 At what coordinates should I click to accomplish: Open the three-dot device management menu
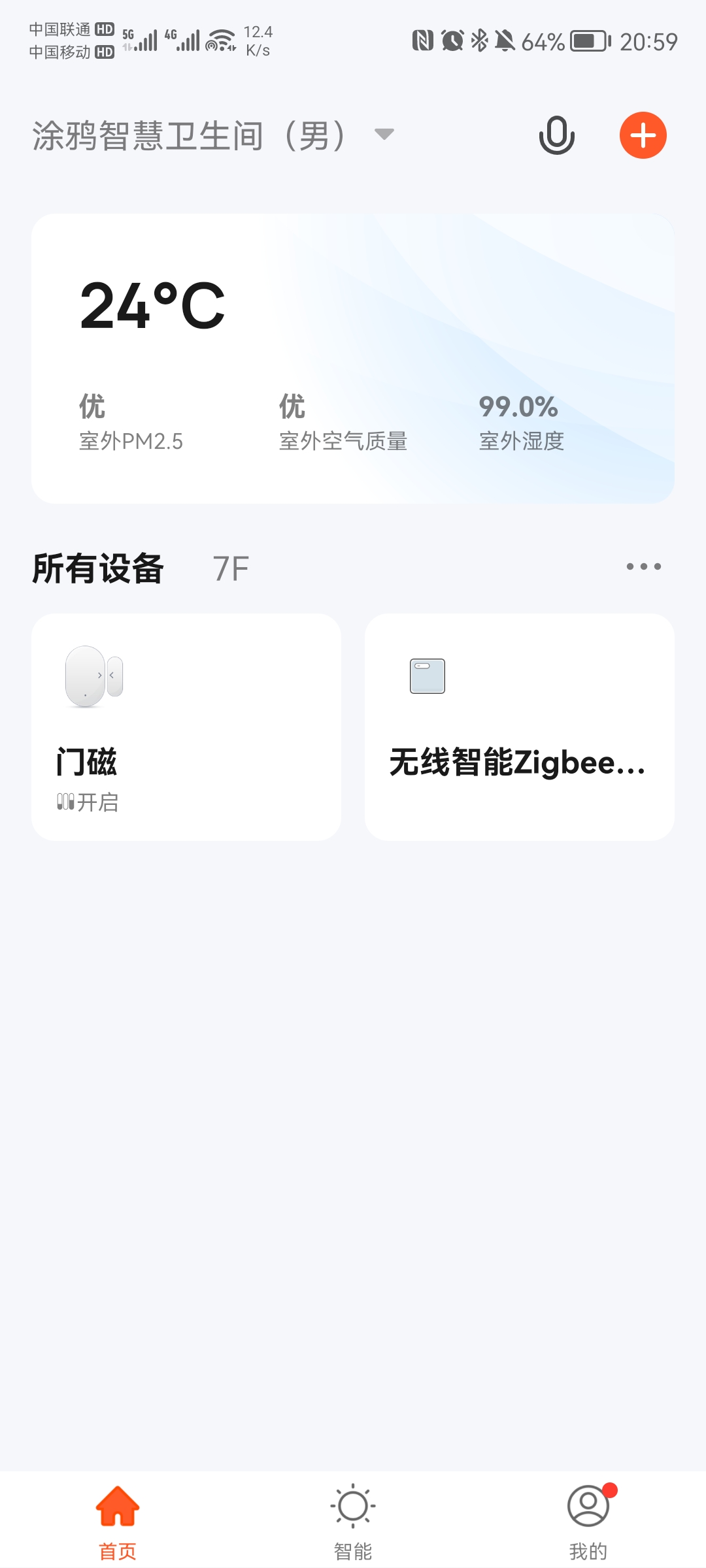[x=643, y=566]
